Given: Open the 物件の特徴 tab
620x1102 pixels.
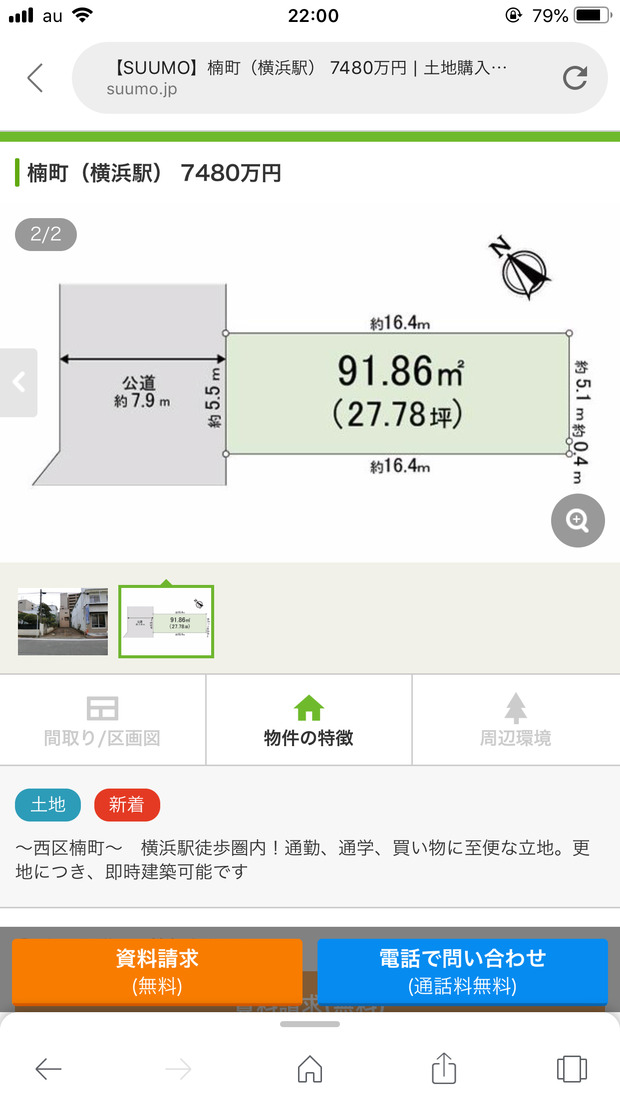Looking at the screenshot, I should (308, 721).
